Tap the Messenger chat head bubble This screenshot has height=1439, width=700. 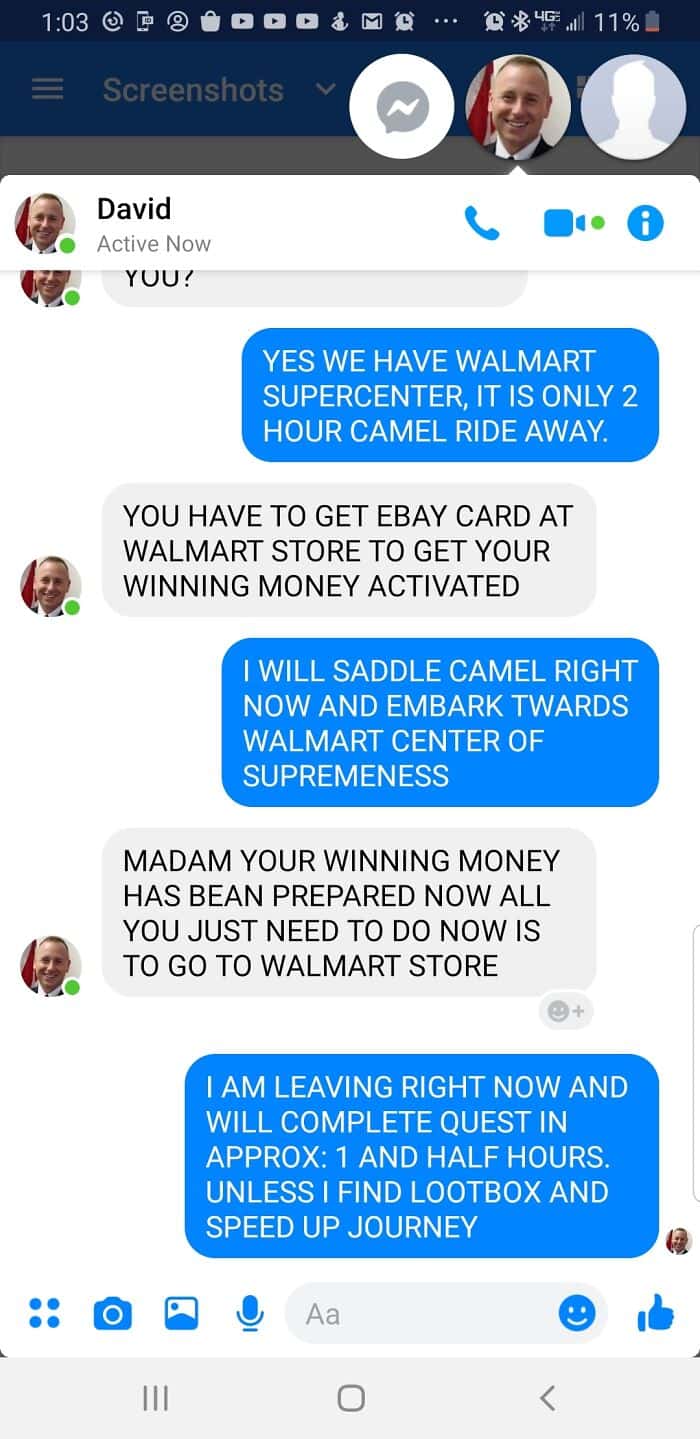(x=402, y=106)
